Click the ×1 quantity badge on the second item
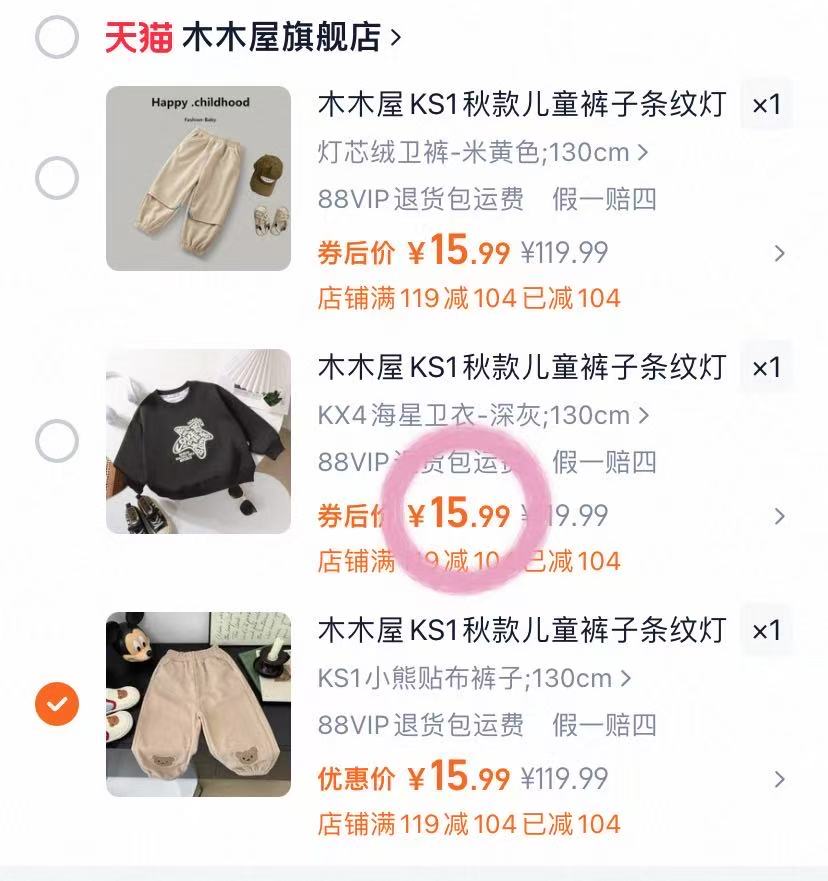The image size is (828, 881). 766,368
